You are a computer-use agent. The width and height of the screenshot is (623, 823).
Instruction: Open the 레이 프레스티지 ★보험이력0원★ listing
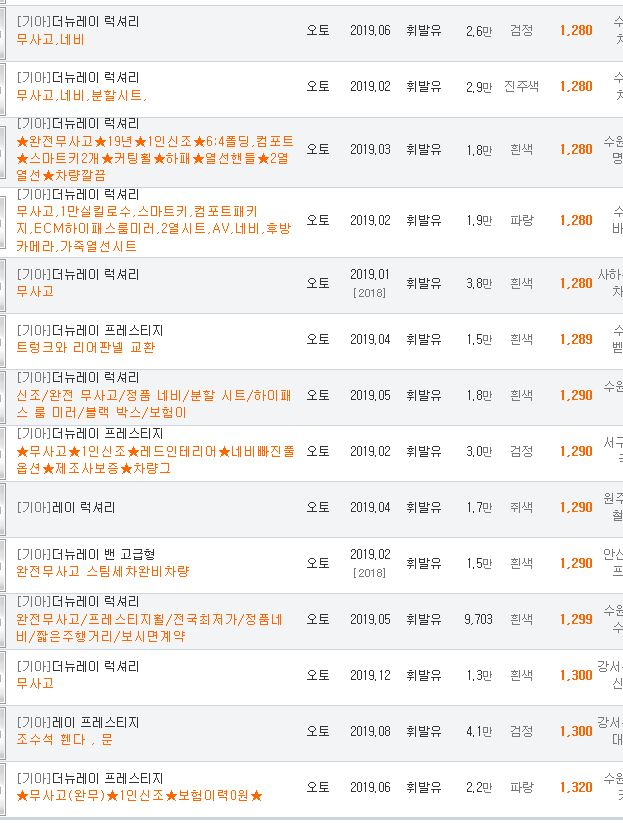coord(140,796)
